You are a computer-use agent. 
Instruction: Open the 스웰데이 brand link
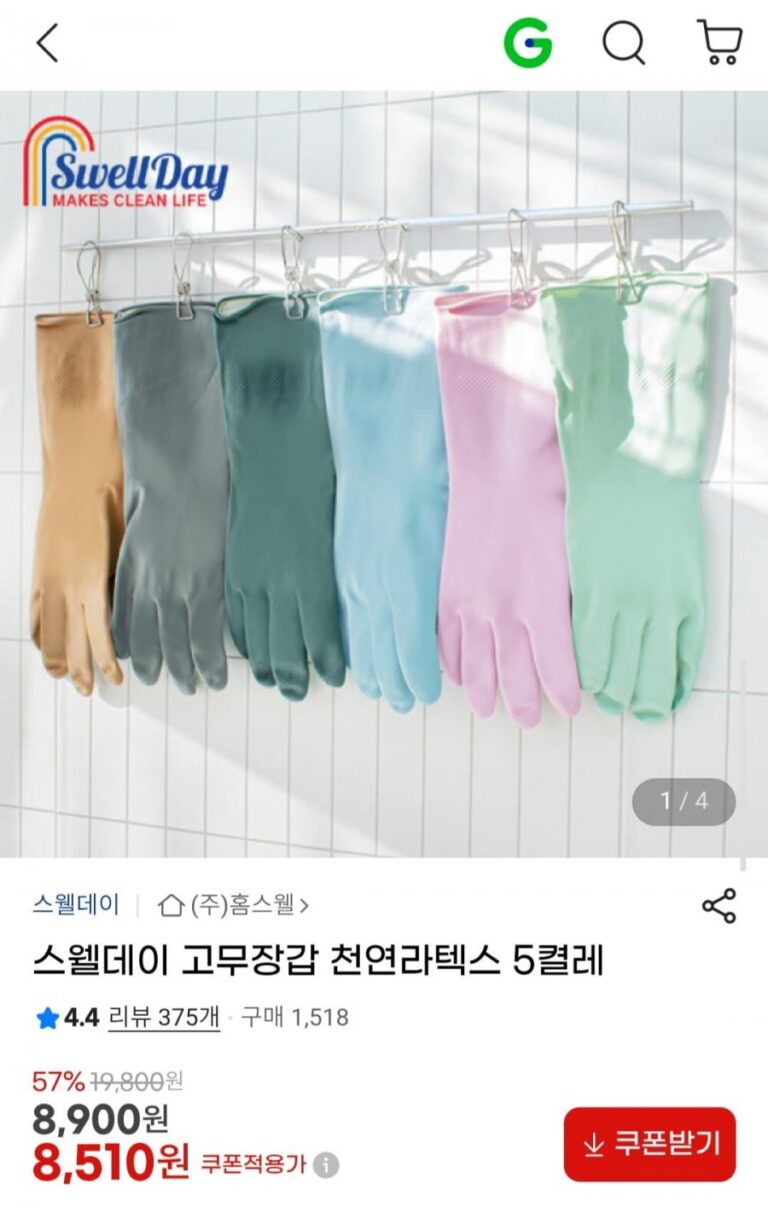click(x=75, y=906)
